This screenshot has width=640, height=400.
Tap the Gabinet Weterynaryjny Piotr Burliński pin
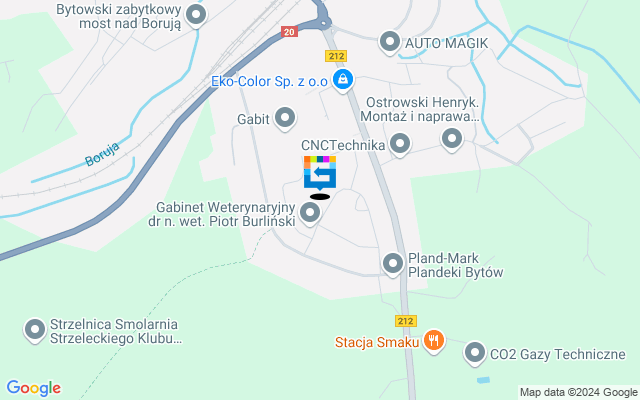click(x=311, y=212)
